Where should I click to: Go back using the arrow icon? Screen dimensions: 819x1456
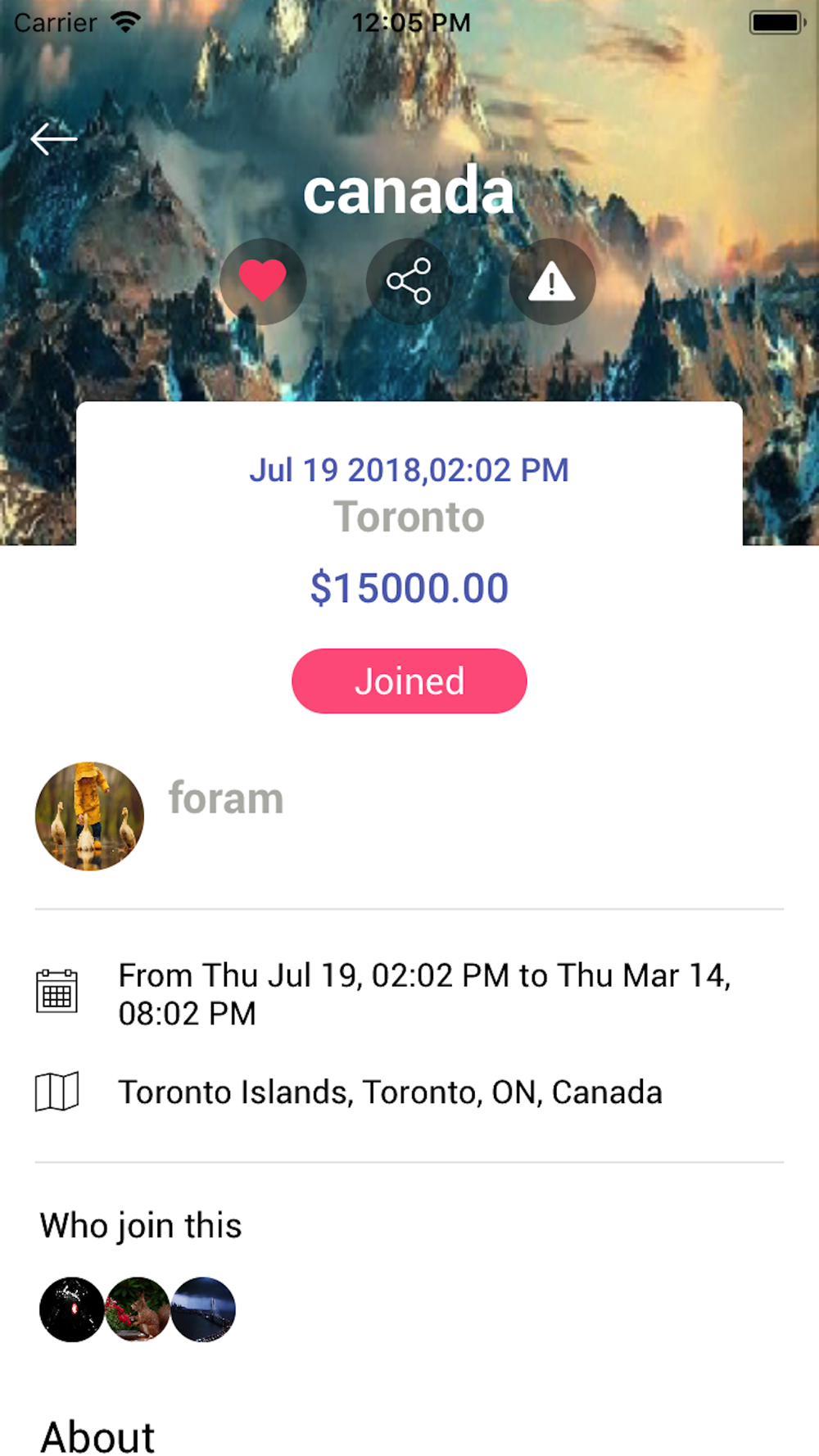tap(54, 139)
